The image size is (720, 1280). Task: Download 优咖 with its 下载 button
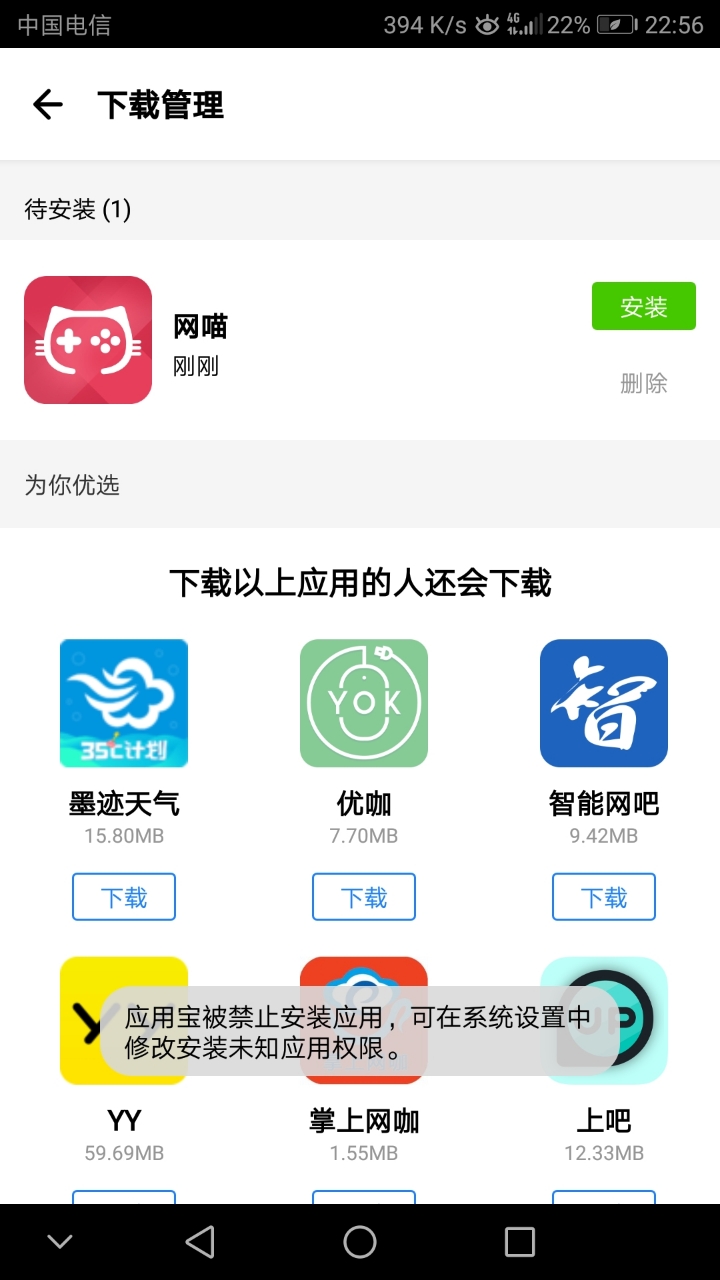(363, 896)
